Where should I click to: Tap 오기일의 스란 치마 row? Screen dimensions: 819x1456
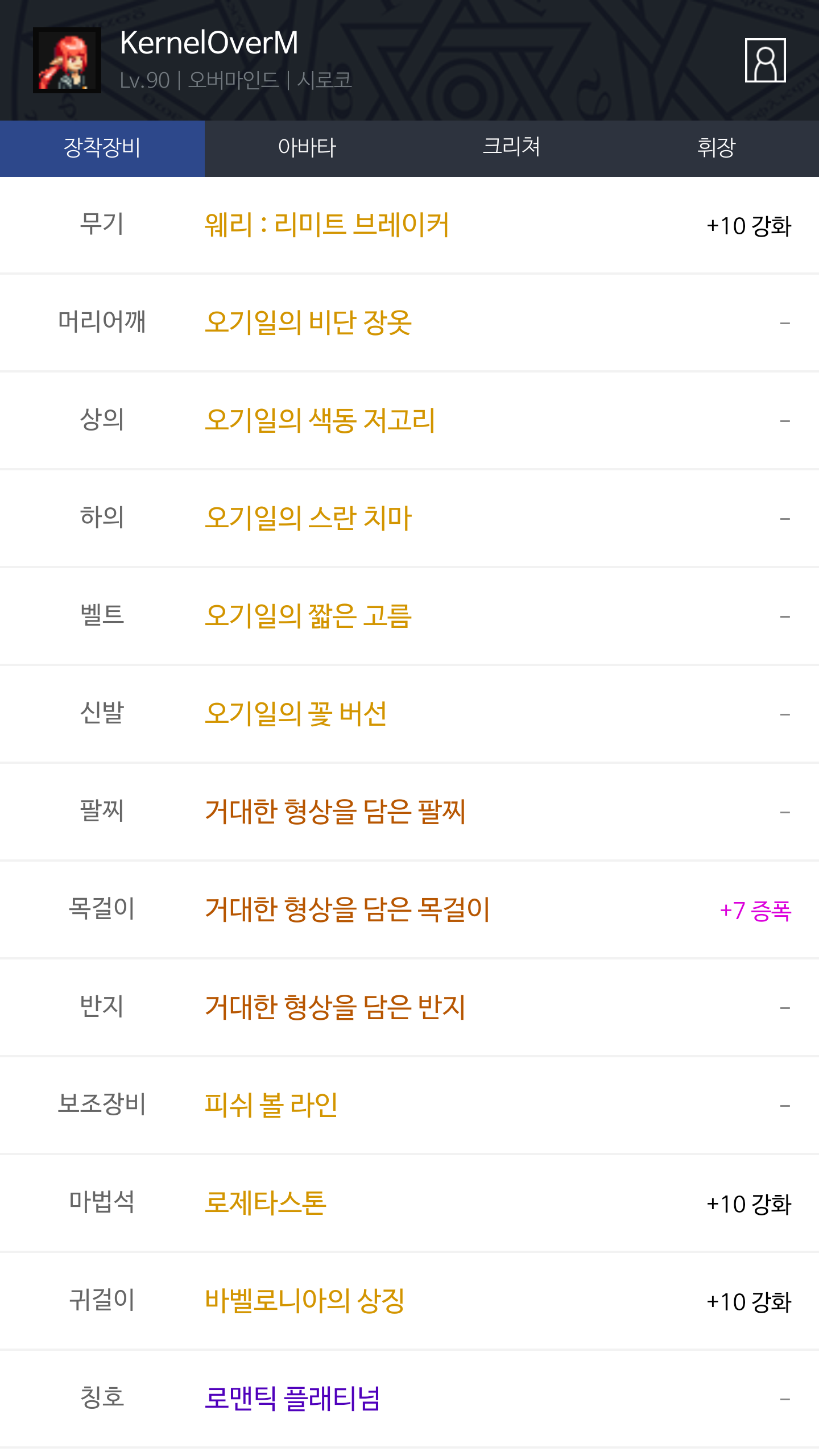(308, 519)
